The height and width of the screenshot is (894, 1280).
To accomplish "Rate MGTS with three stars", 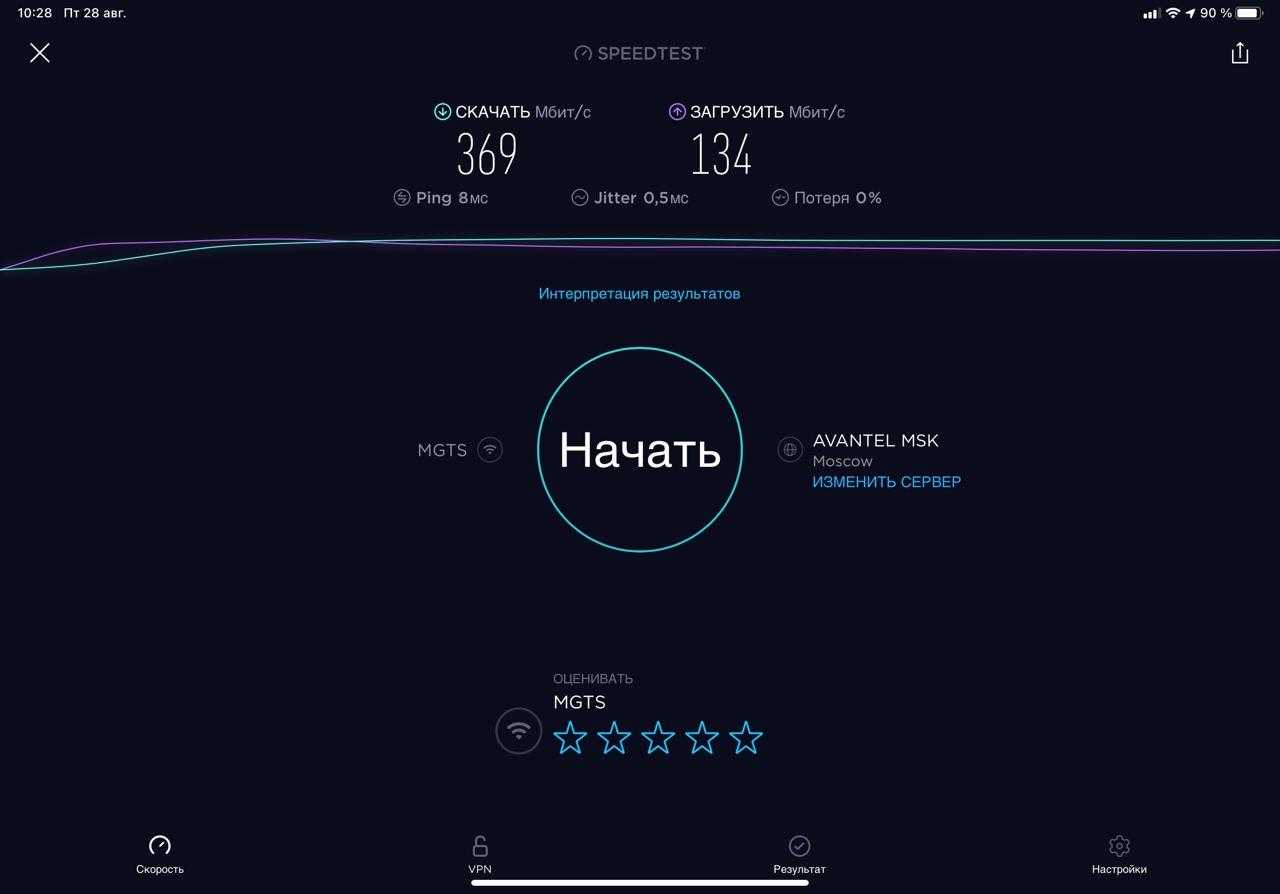I will tap(658, 738).
